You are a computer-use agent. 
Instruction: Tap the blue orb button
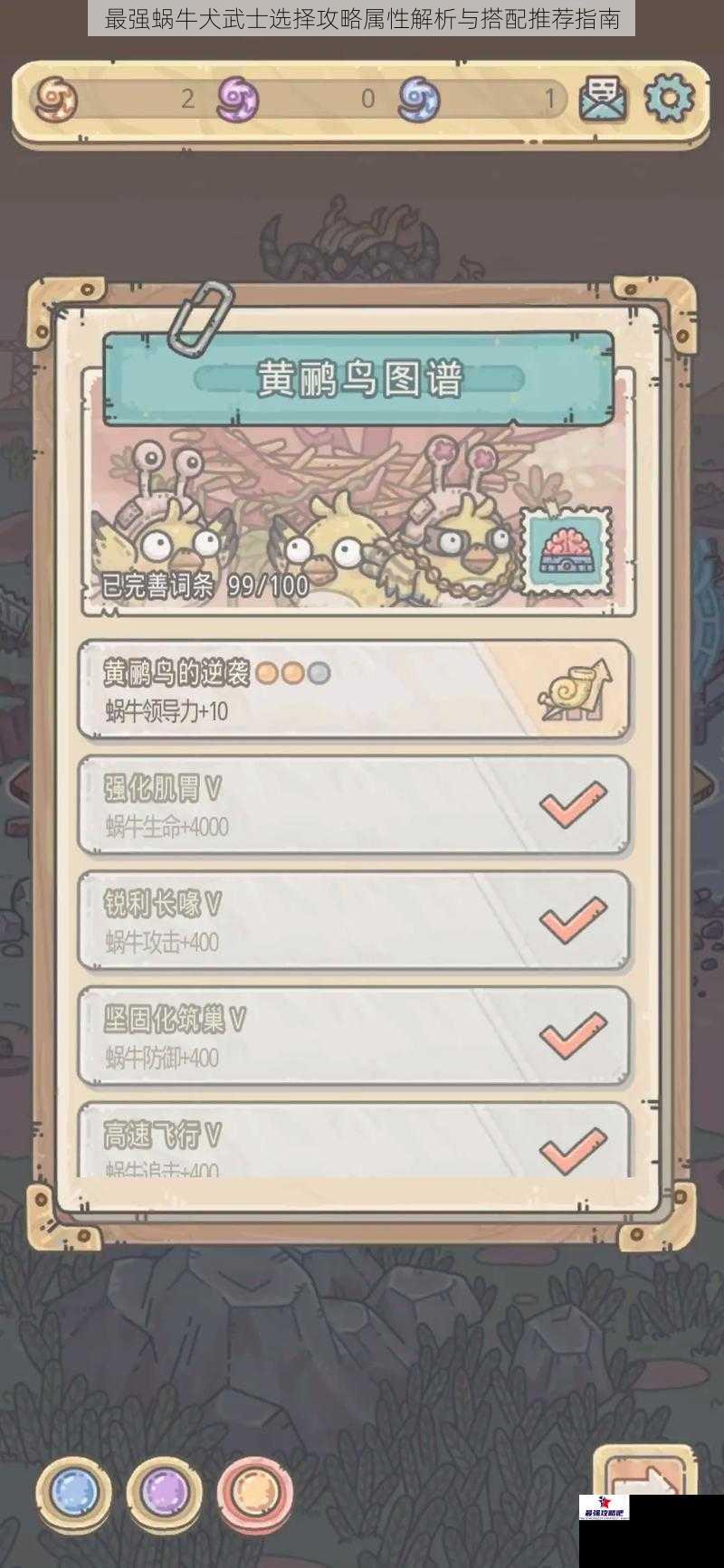coord(73,1488)
